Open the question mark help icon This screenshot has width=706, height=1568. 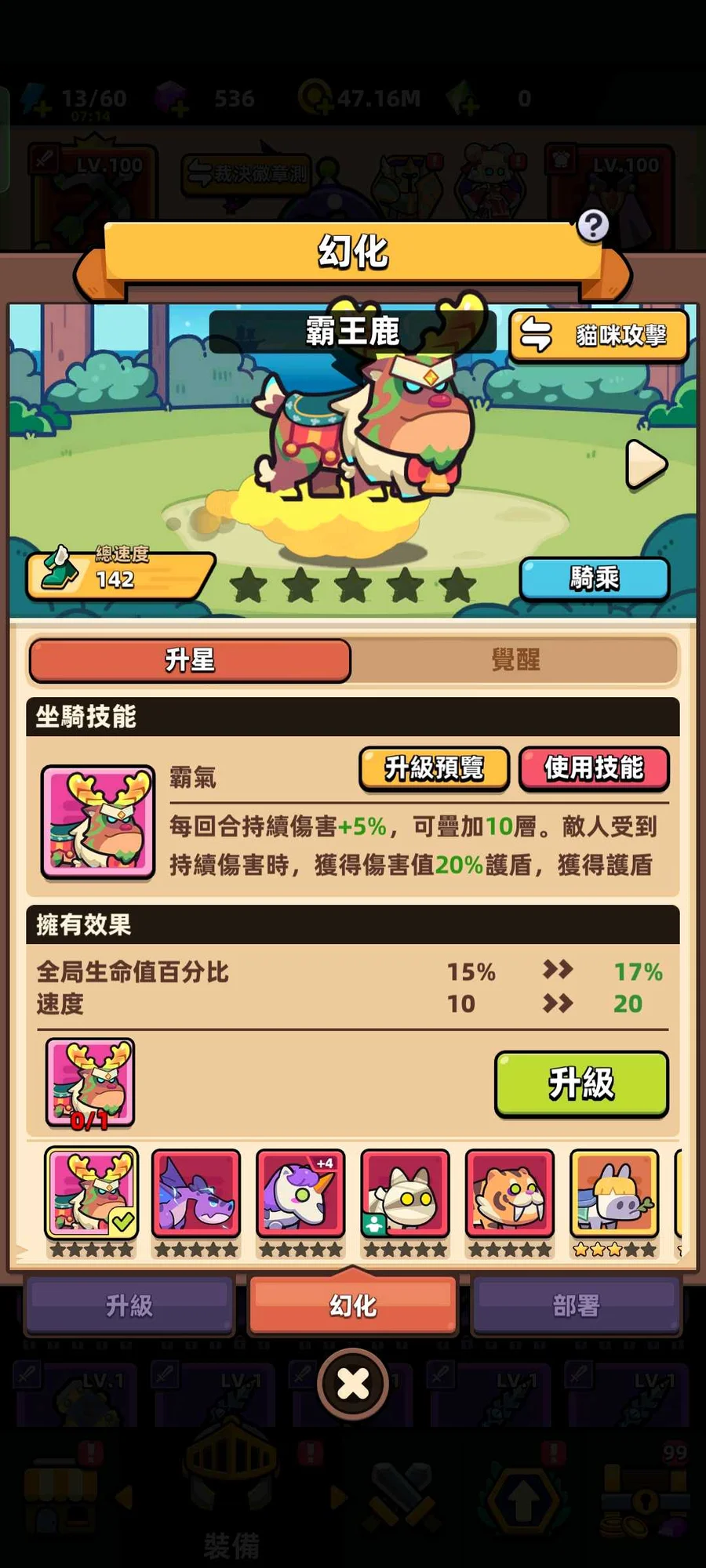point(593,226)
